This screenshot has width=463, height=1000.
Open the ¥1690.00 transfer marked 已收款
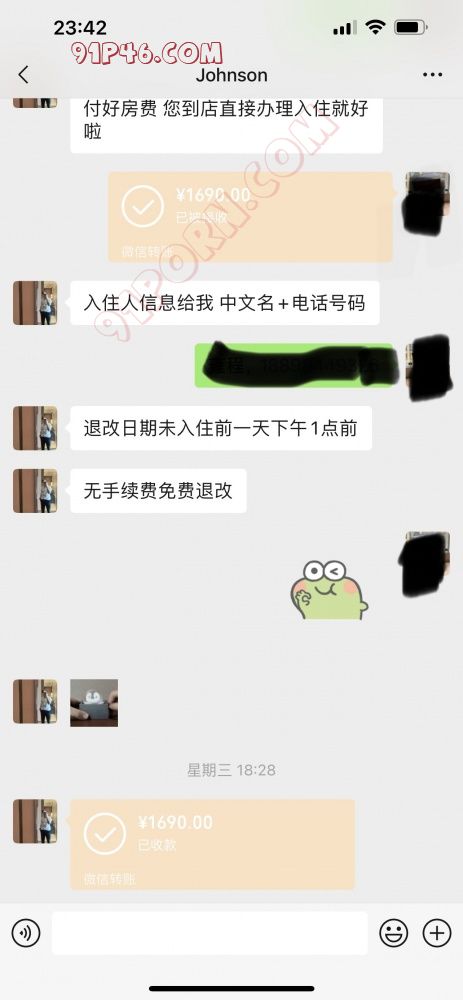212,844
